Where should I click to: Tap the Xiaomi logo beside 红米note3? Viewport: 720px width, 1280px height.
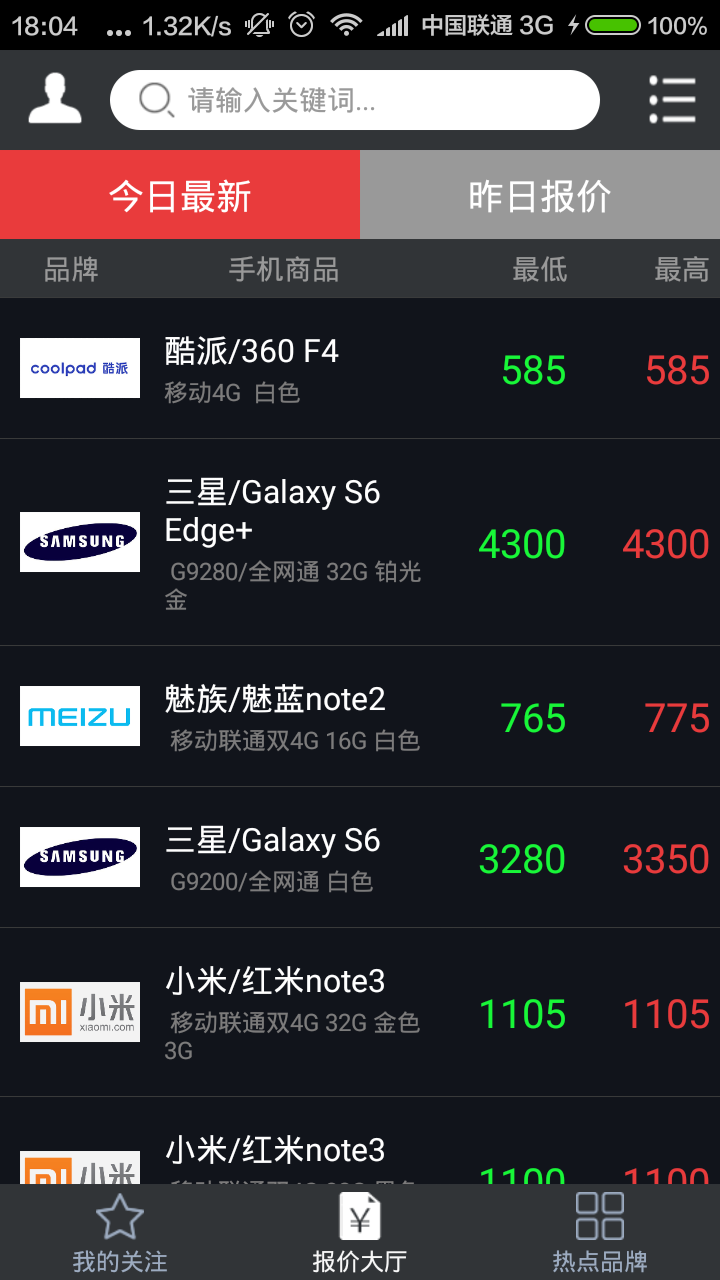click(80, 1011)
